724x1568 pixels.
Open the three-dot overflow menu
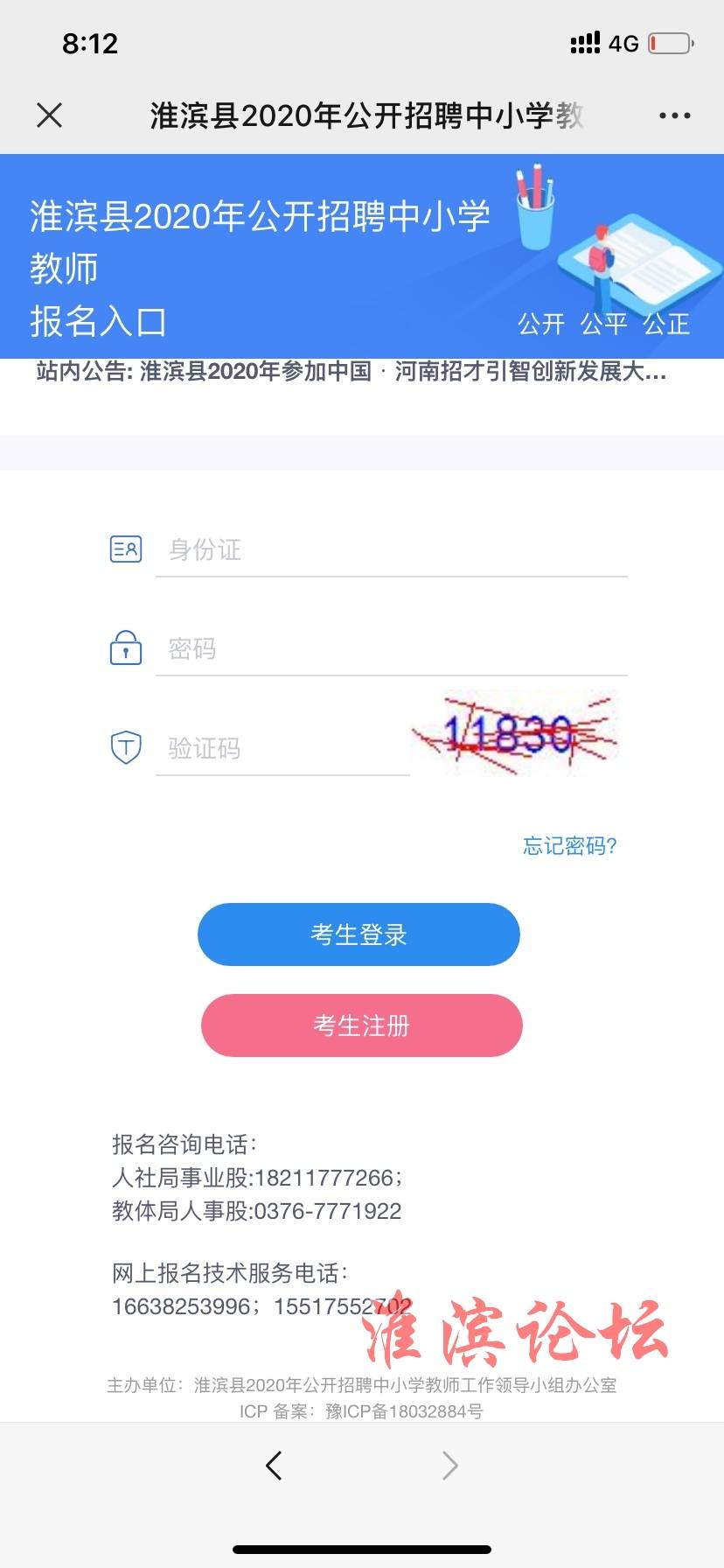tap(674, 115)
